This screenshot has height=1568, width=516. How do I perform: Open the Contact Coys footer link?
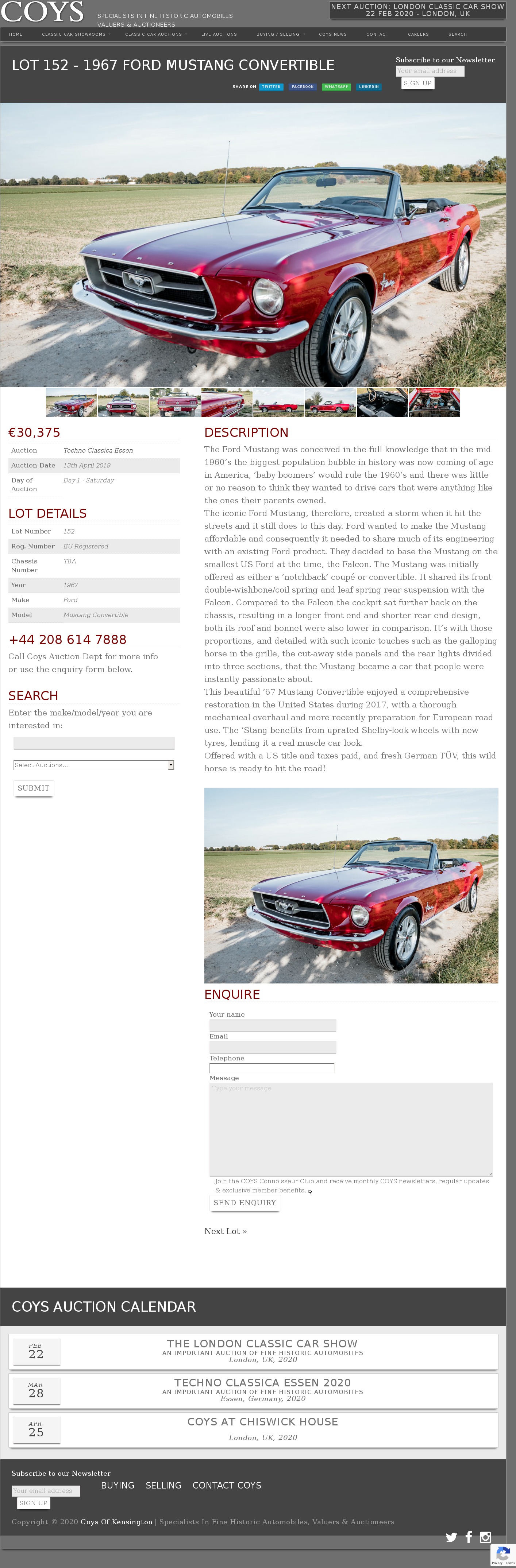[x=227, y=1485]
